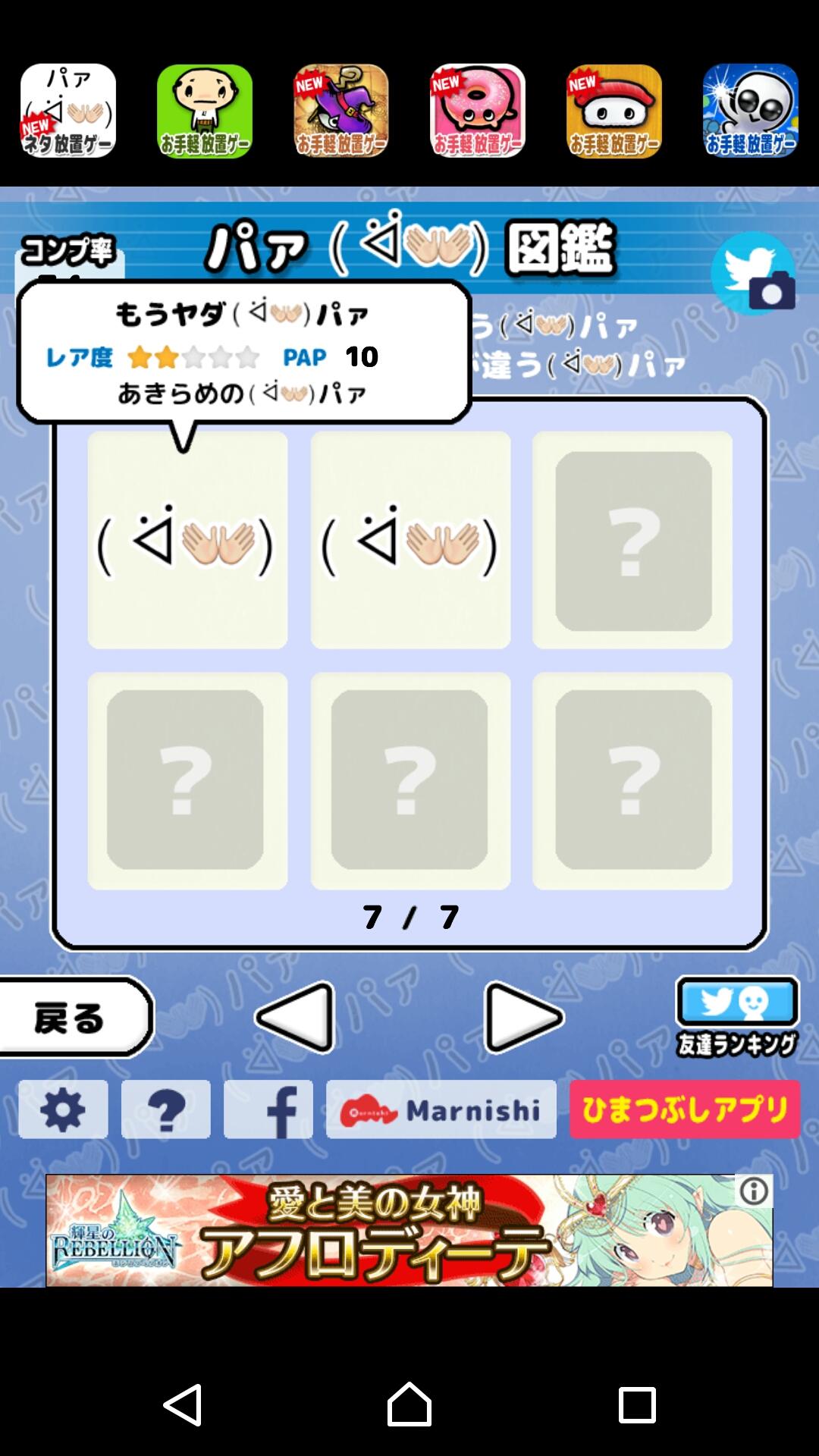Viewport: 819px width, 1456px height.
Task: Open the ひまつぶしアプリ pink button
Action: click(682, 1109)
